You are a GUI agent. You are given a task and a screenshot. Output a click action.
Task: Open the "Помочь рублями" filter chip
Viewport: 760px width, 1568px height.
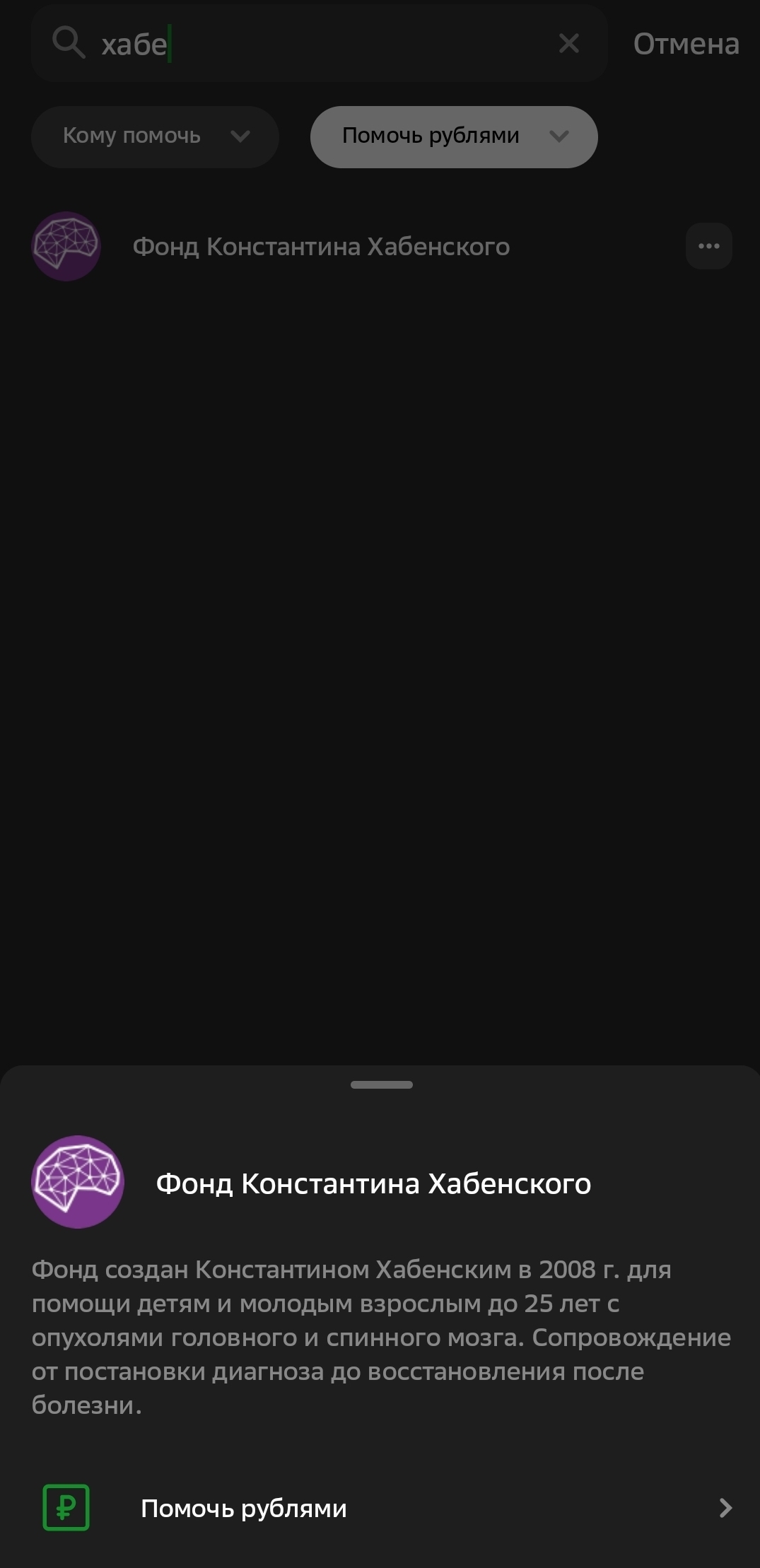click(x=453, y=136)
